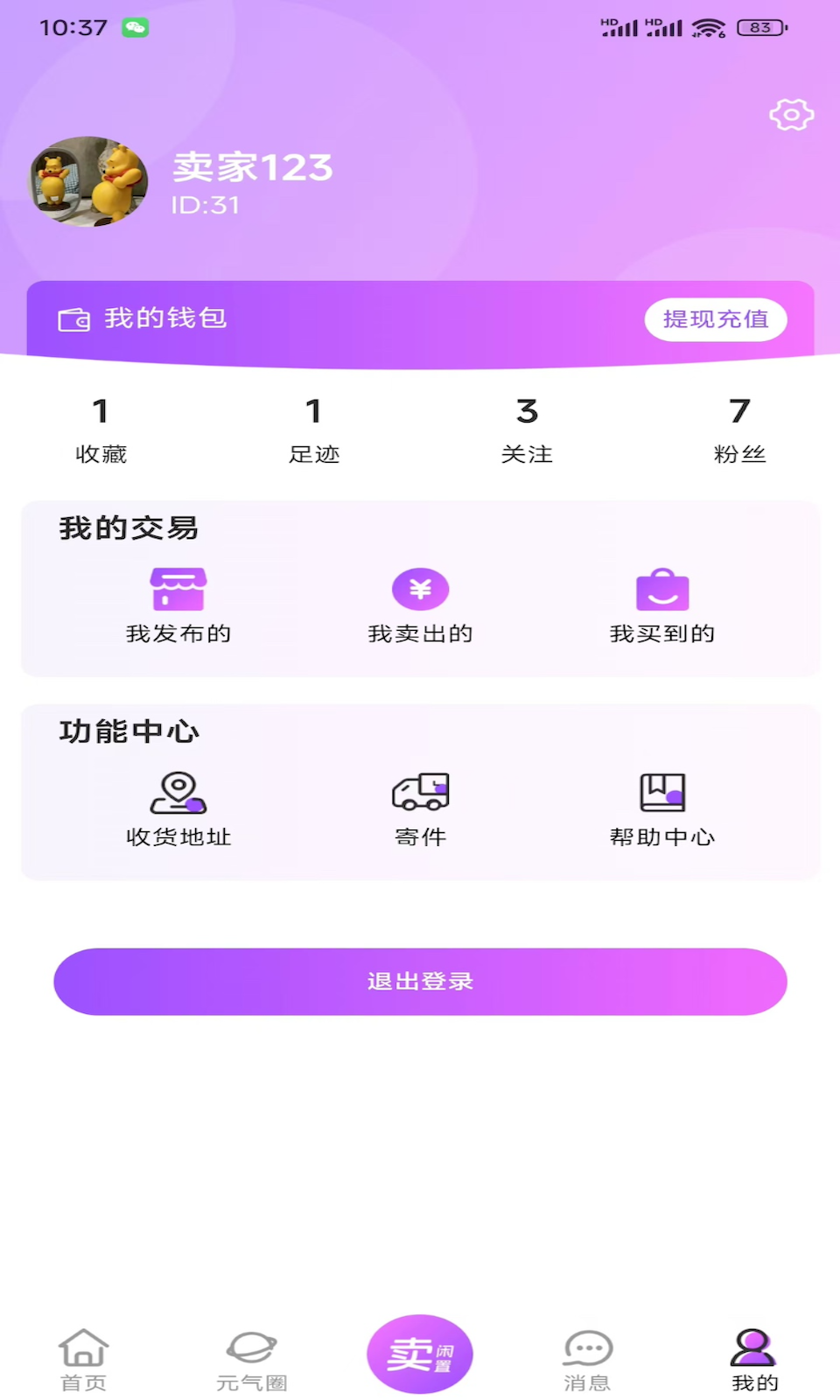
Task: Switch to the 元气圈 community tab
Action: click(x=252, y=1347)
